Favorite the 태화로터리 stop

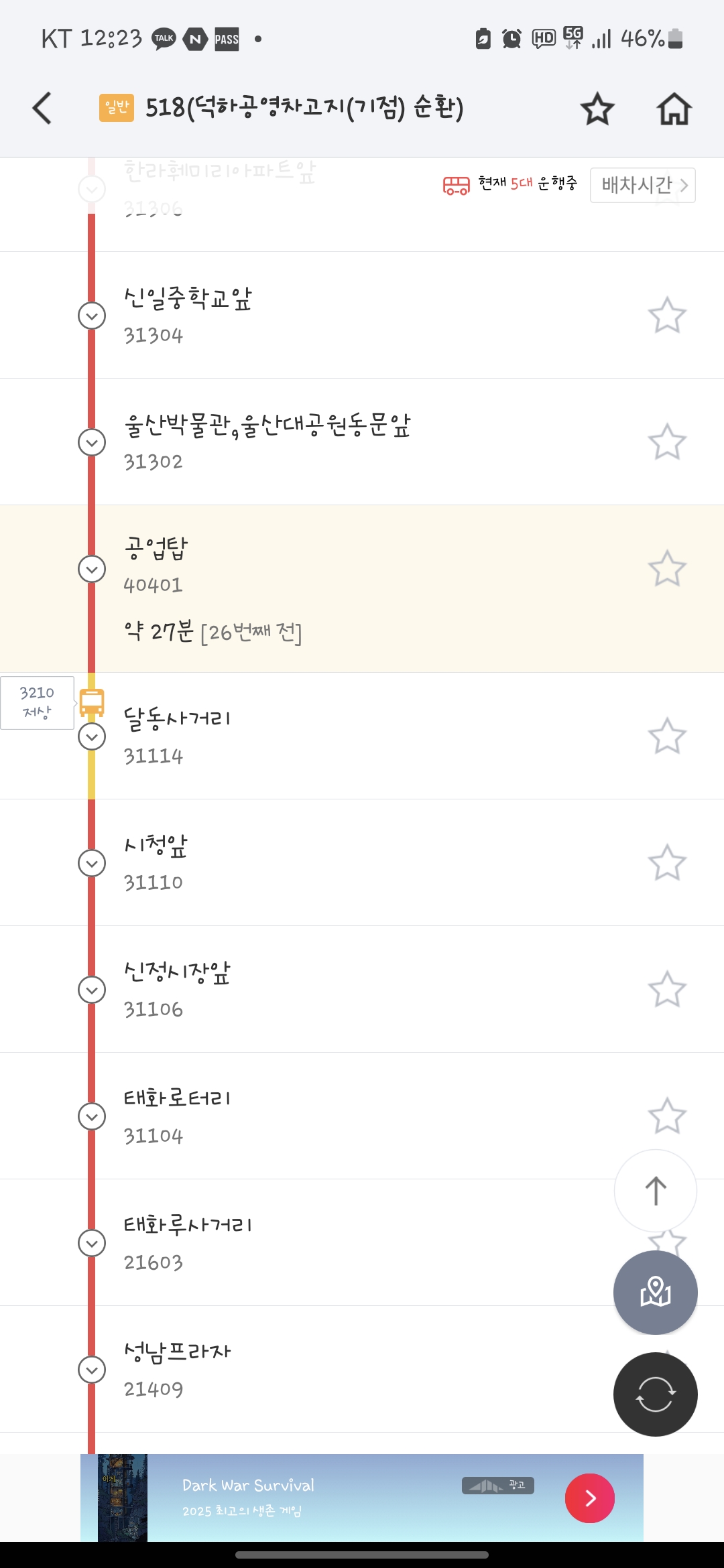[x=667, y=1116]
